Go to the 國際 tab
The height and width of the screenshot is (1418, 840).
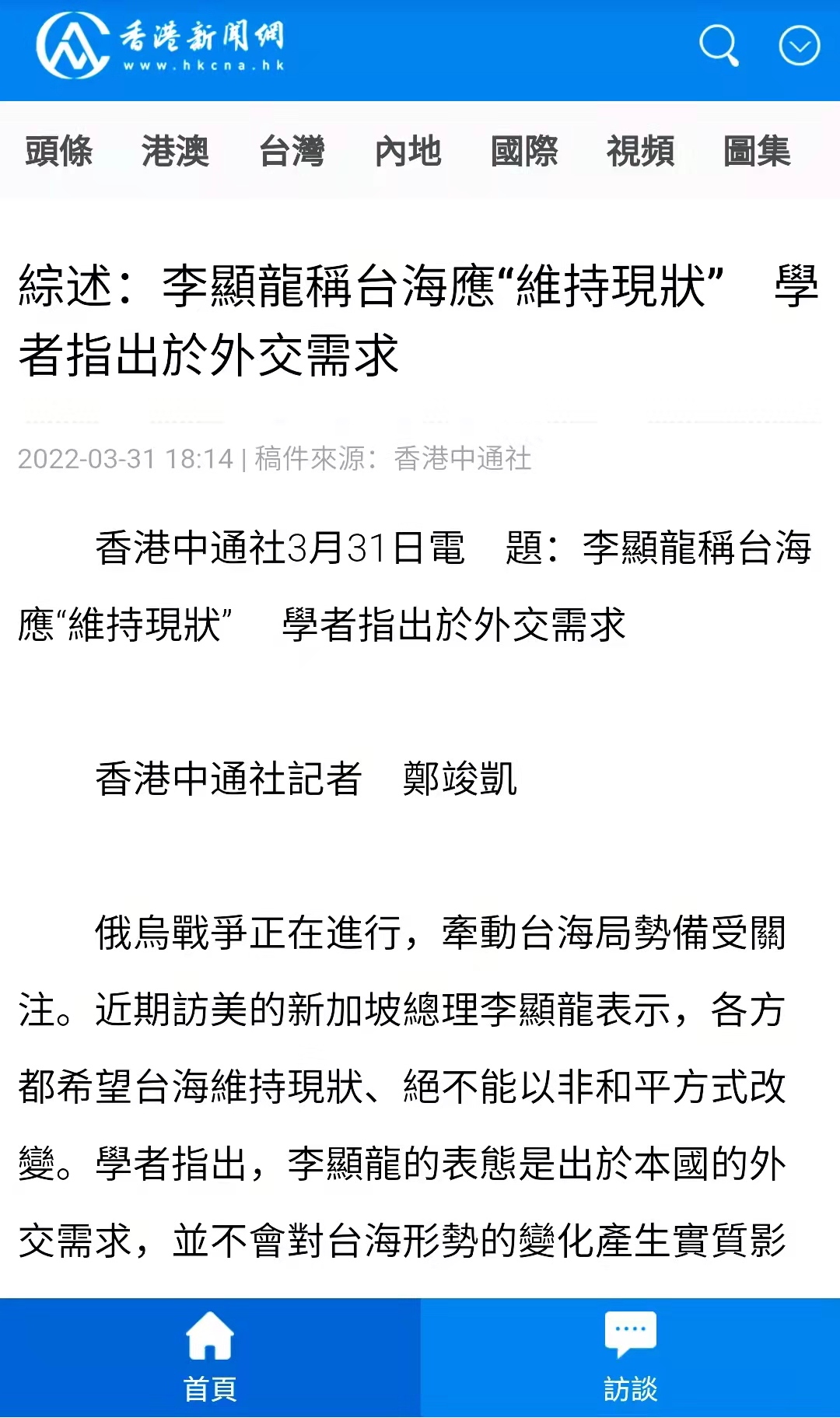[x=524, y=151]
